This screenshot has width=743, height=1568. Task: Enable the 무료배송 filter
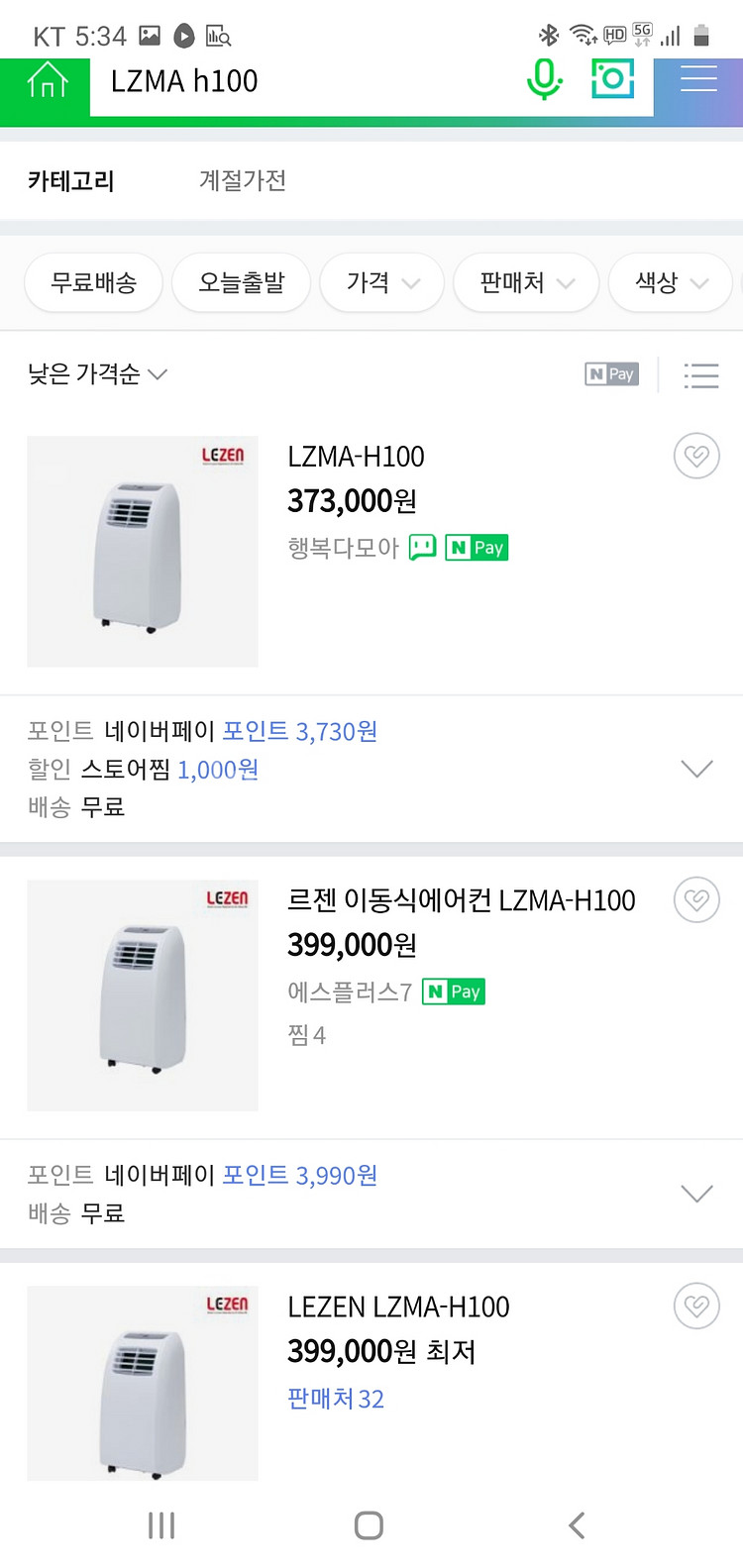93,282
